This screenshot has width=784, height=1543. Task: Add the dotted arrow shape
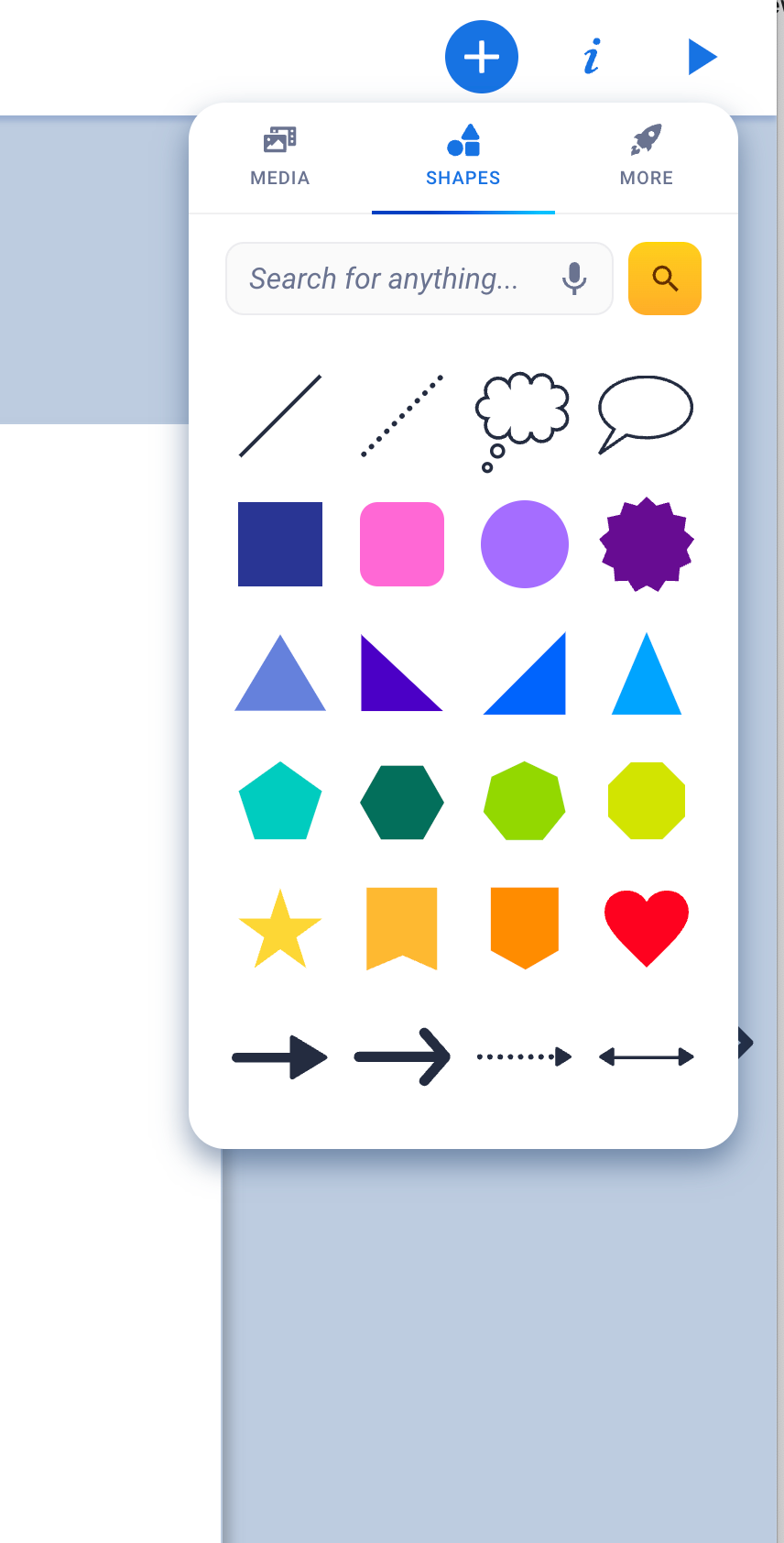(525, 1057)
